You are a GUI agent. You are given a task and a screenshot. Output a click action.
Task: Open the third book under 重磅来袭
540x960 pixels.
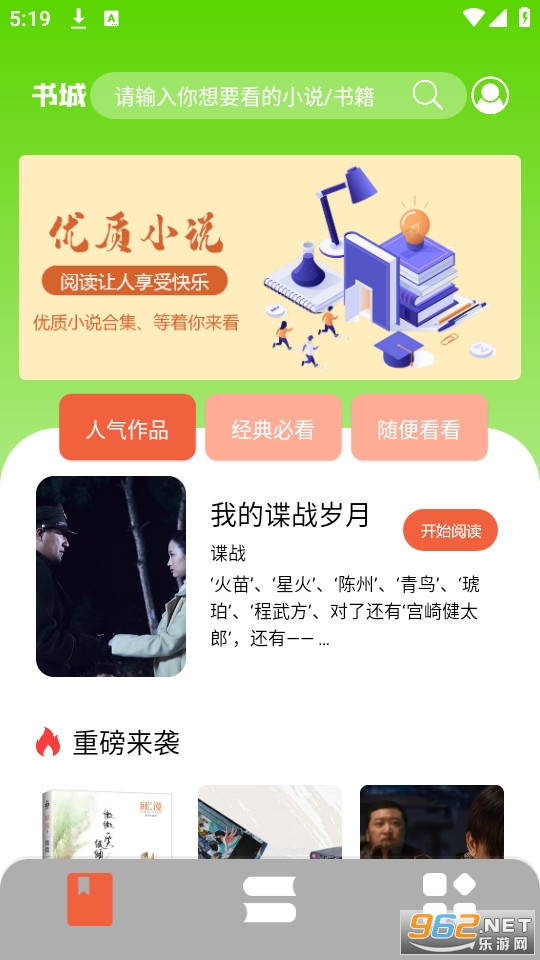(x=432, y=822)
